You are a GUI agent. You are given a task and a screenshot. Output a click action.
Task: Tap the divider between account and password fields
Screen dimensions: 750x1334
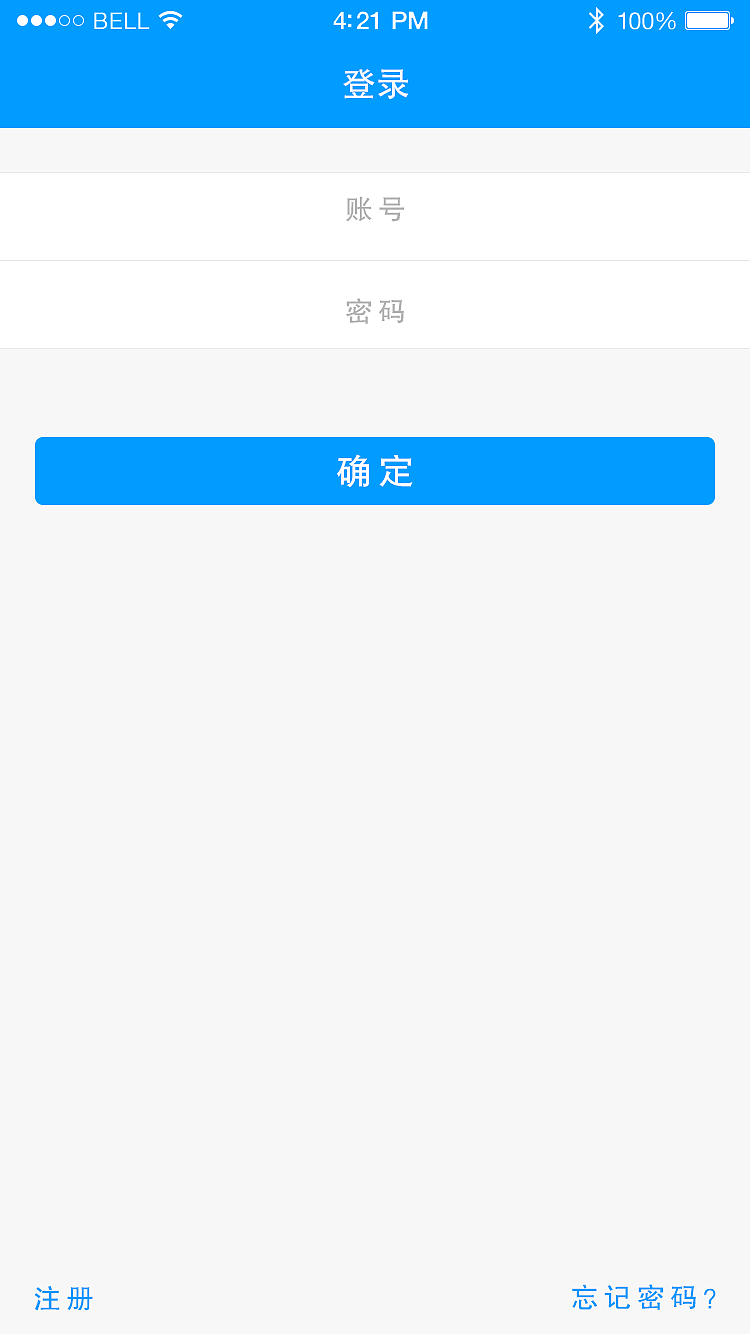(375, 262)
